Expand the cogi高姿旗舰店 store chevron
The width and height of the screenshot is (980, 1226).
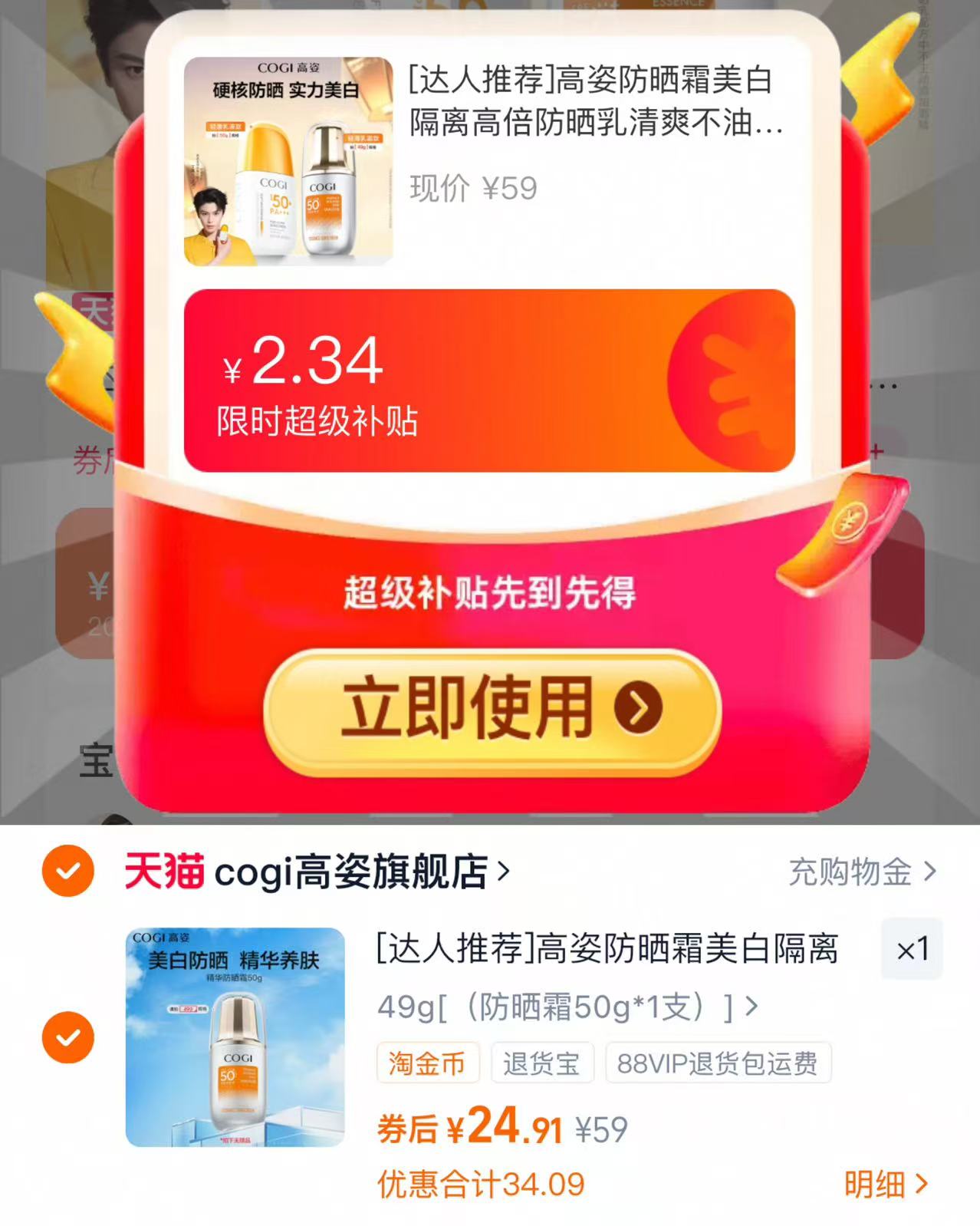(x=503, y=871)
